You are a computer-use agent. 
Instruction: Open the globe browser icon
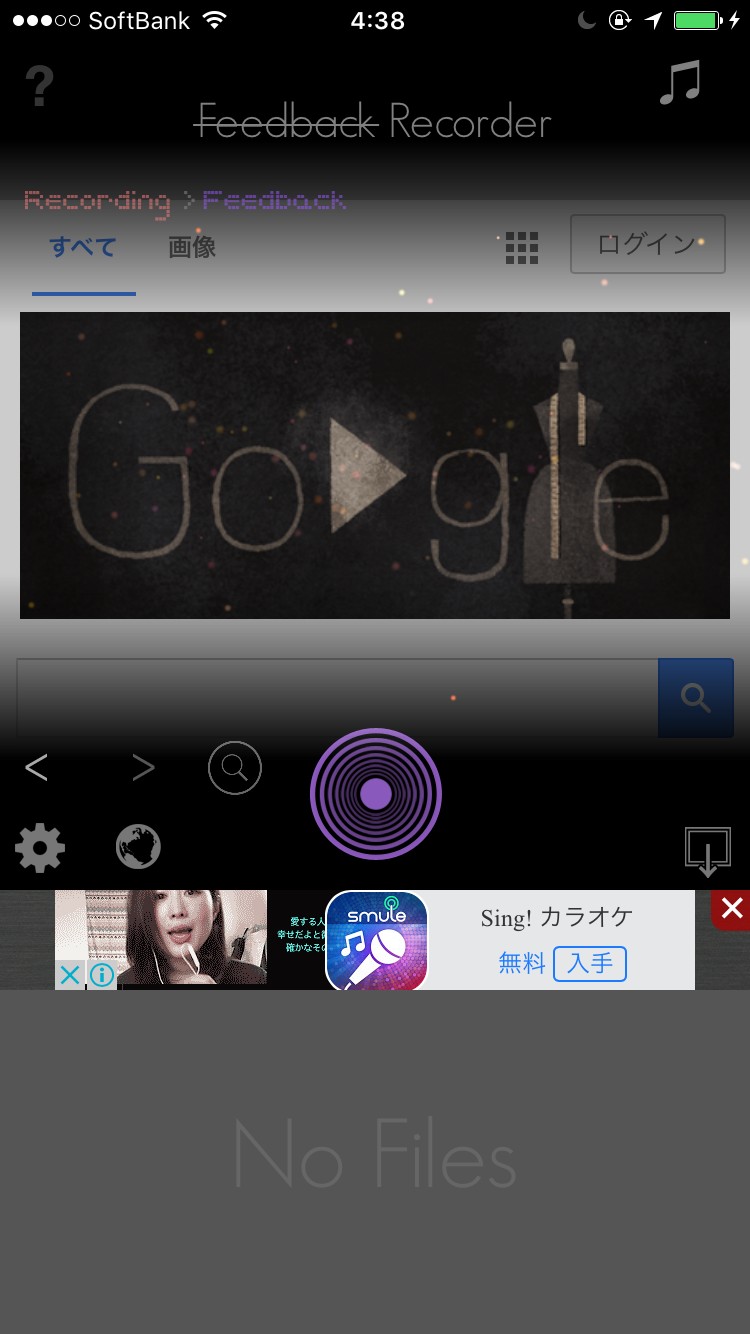(x=138, y=848)
